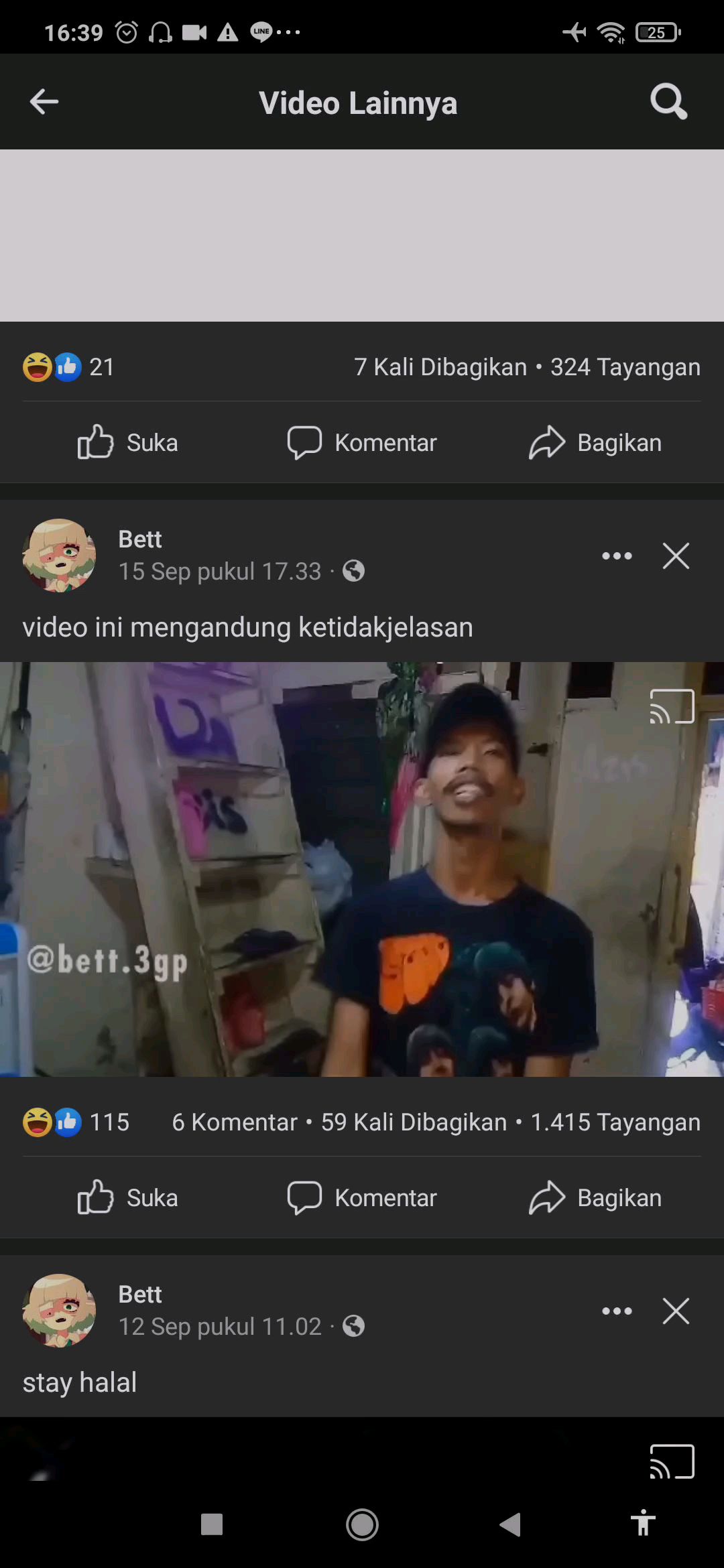Tap Komentar on the 324 Tayangan video
724x1568 pixels.
pos(362,443)
